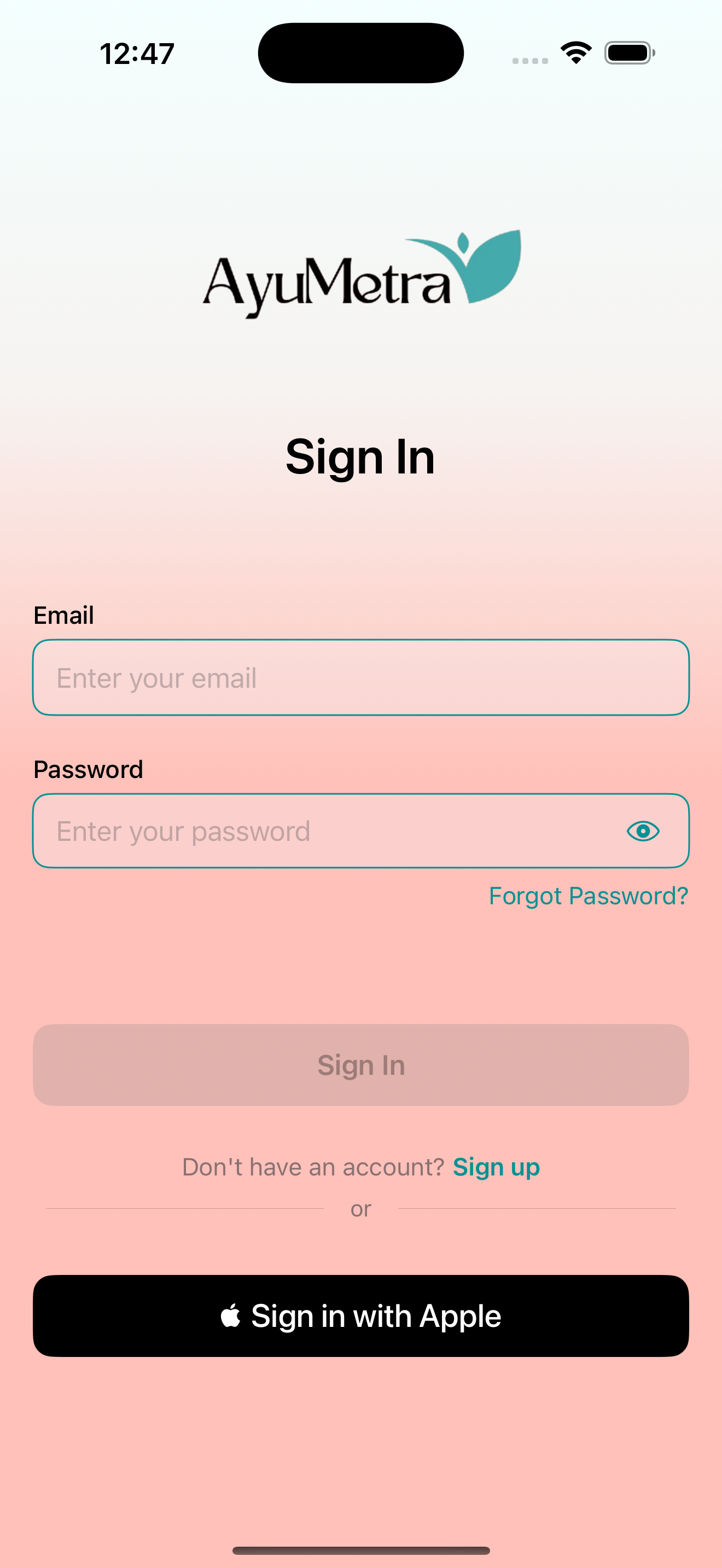Go to Sign up
Screen dimensions: 722x1568
point(496,1167)
